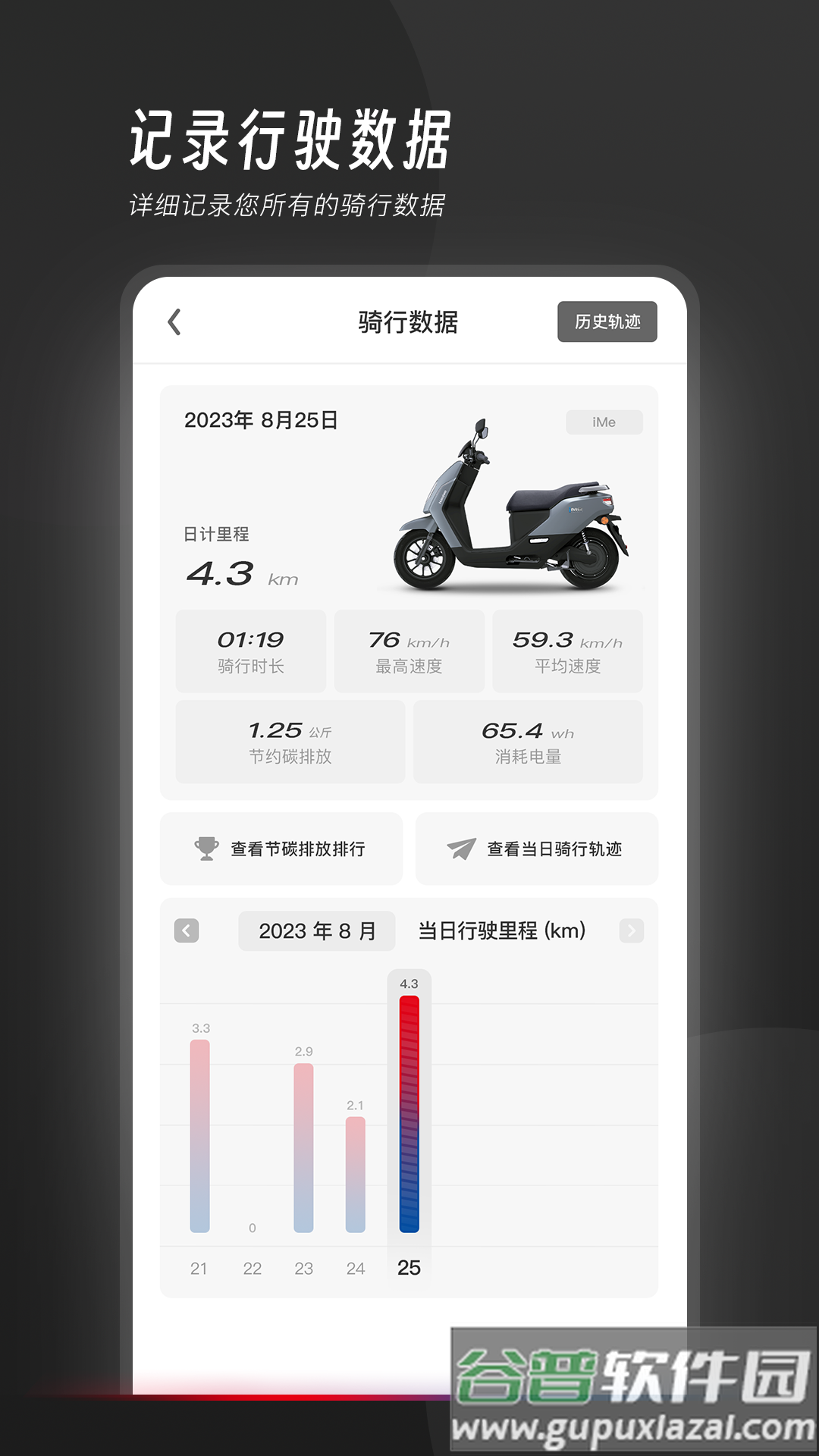Tap the paper plane icon for riding track
The height and width of the screenshot is (1456, 819).
click(x=458, y=849)
